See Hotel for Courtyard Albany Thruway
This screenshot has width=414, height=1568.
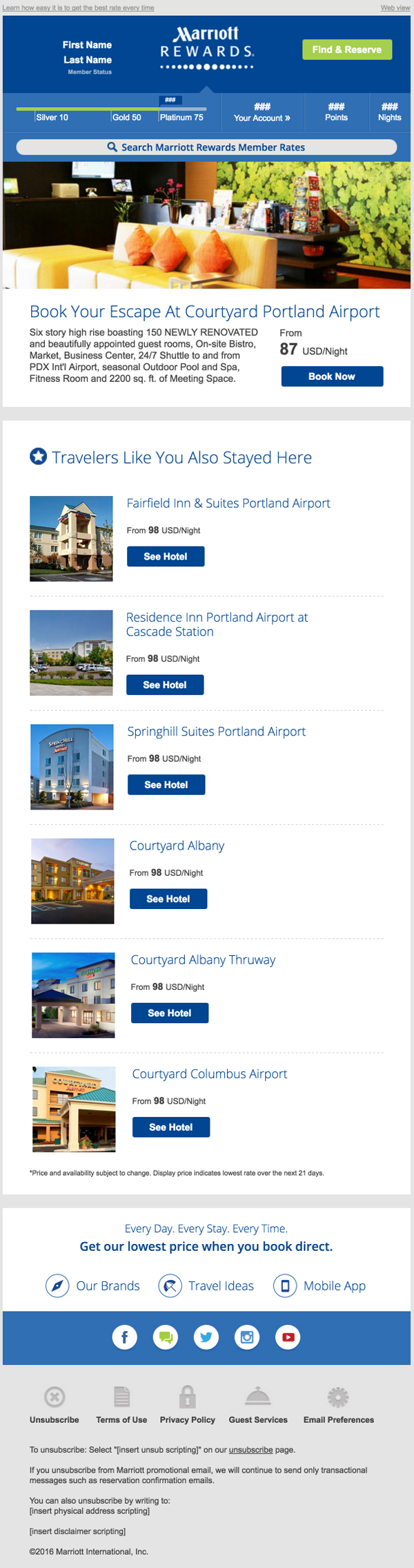coord(170,1013)
